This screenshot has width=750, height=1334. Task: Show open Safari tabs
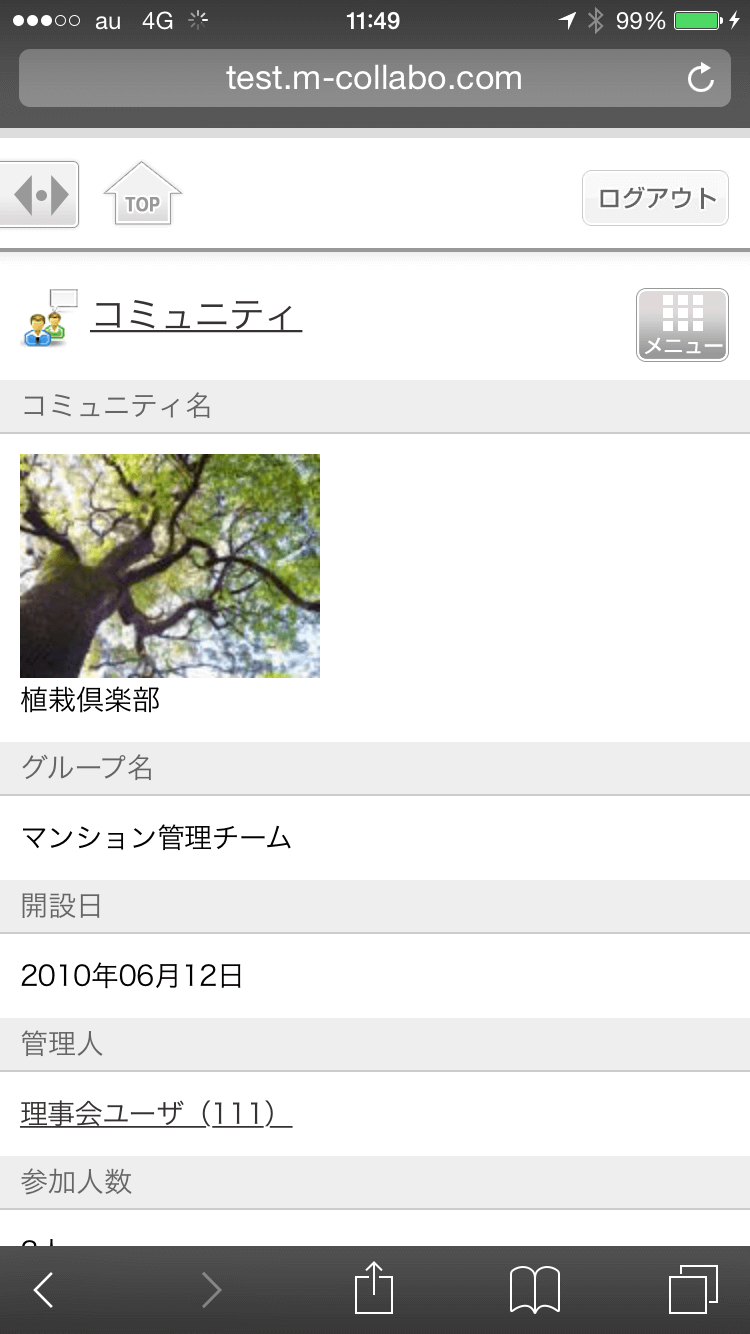(x=692, y=1290)
